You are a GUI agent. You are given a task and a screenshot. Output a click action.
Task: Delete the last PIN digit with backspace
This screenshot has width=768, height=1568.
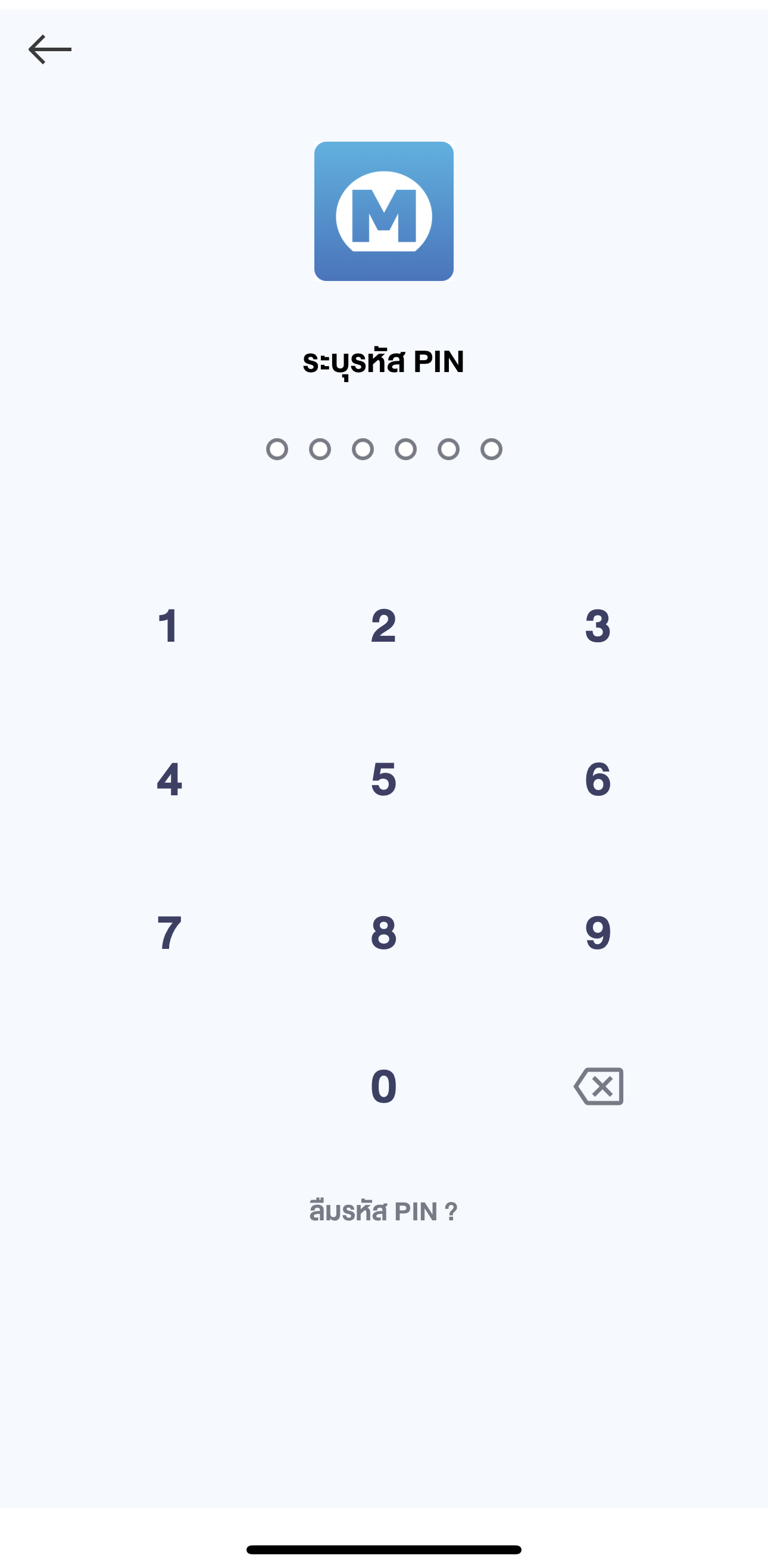coord(599,1086)
